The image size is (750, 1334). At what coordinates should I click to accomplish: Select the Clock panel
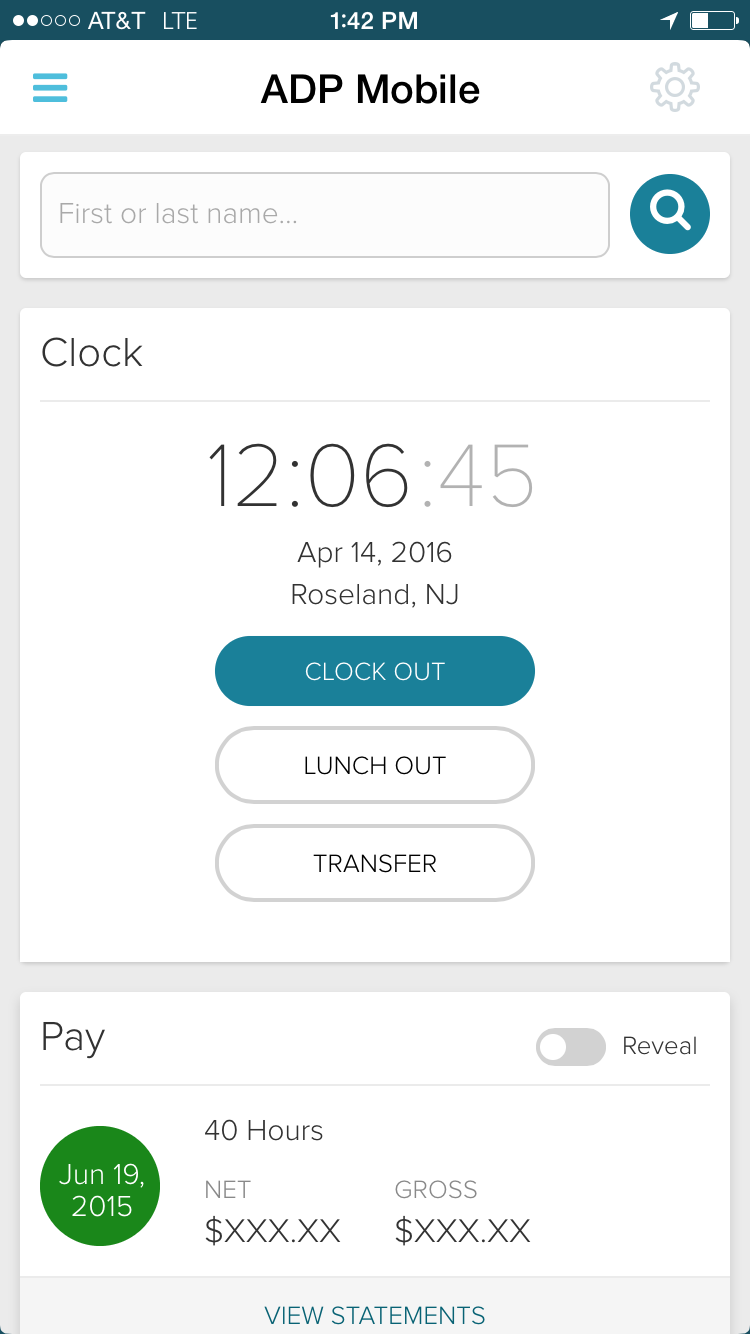pos(375,630)
